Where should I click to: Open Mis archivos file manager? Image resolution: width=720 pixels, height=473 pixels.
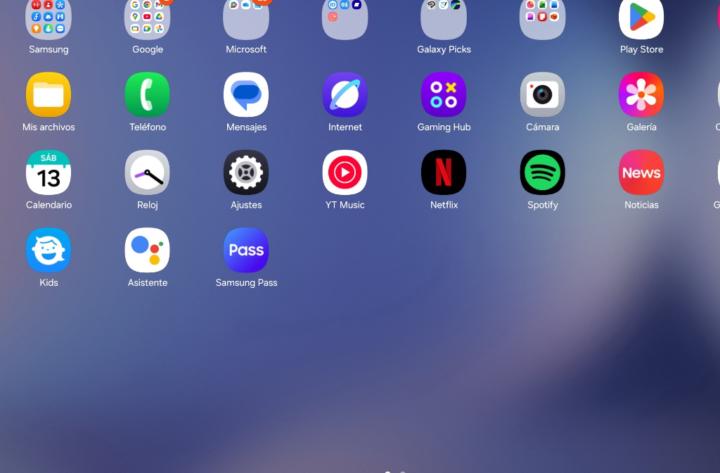point(48,95)
